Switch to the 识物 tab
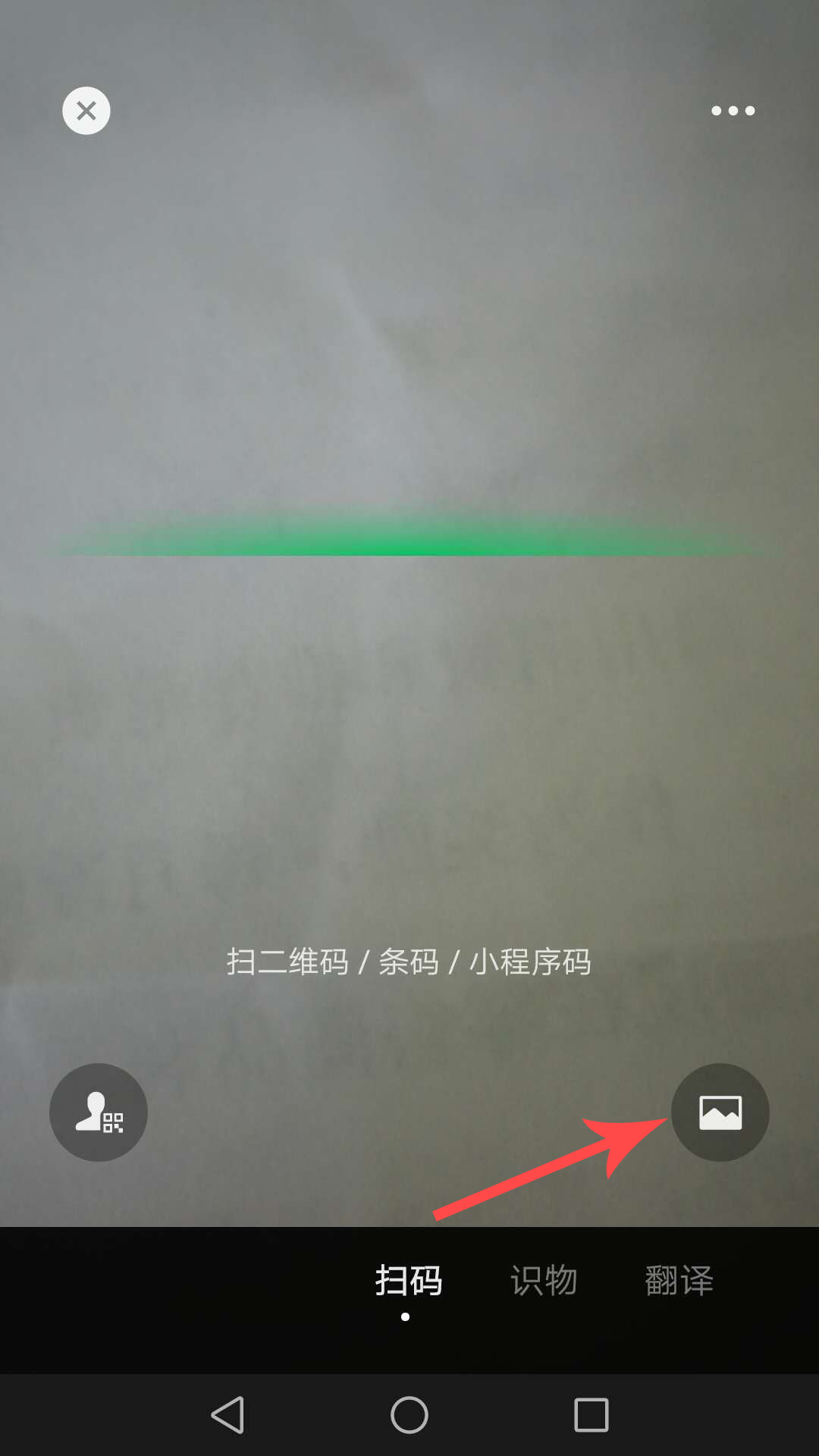This screenshot has width=819, height=1456. point(544,1281)
